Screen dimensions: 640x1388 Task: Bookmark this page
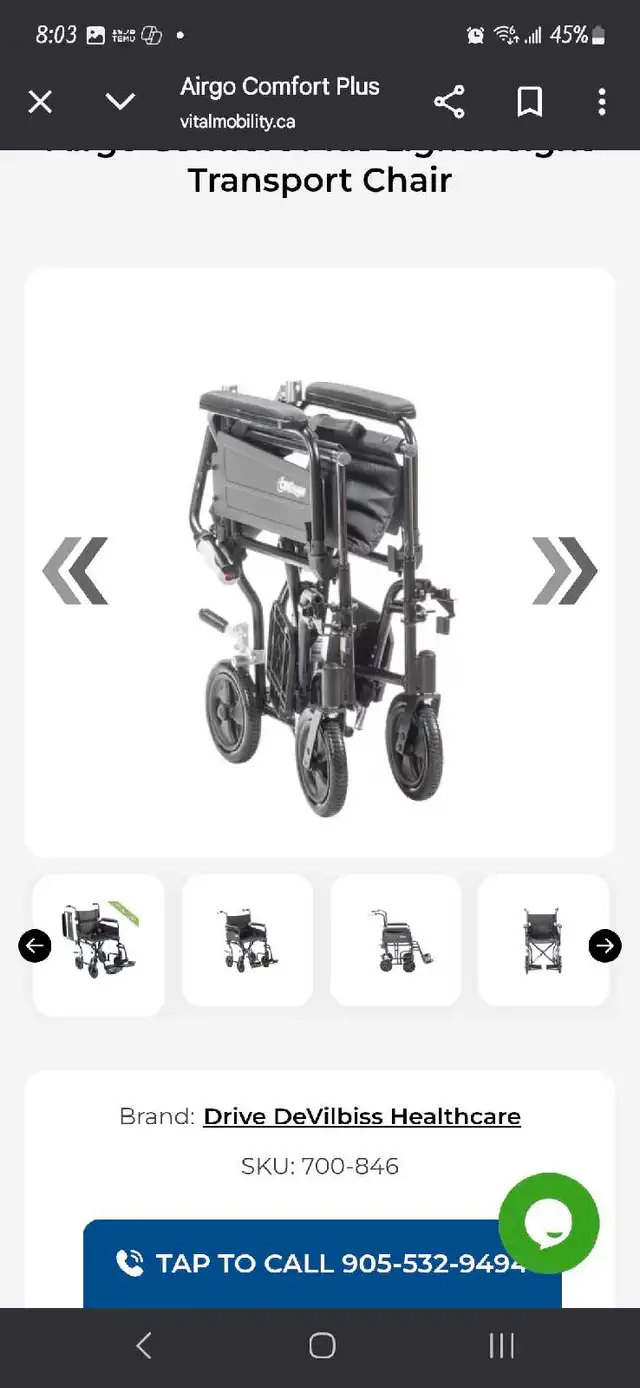[529, 101]
